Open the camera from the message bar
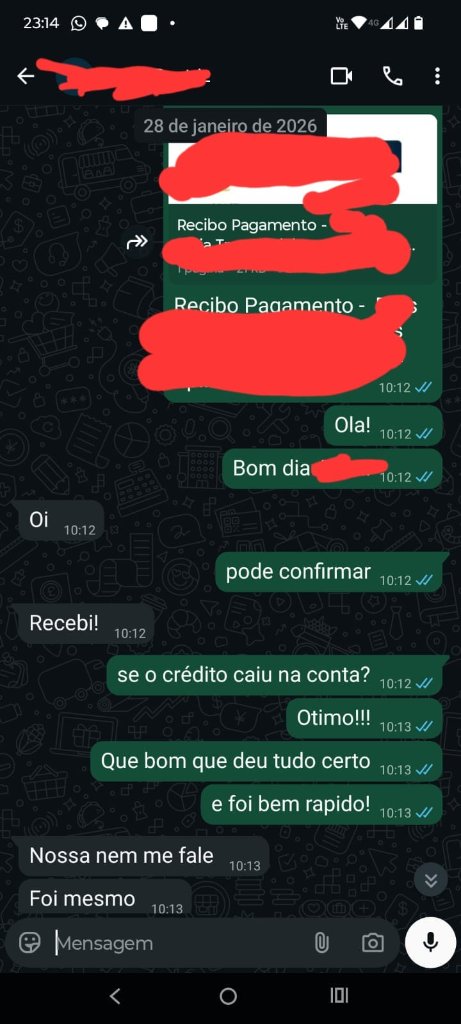461x1024 pixels. coord(373,943)
